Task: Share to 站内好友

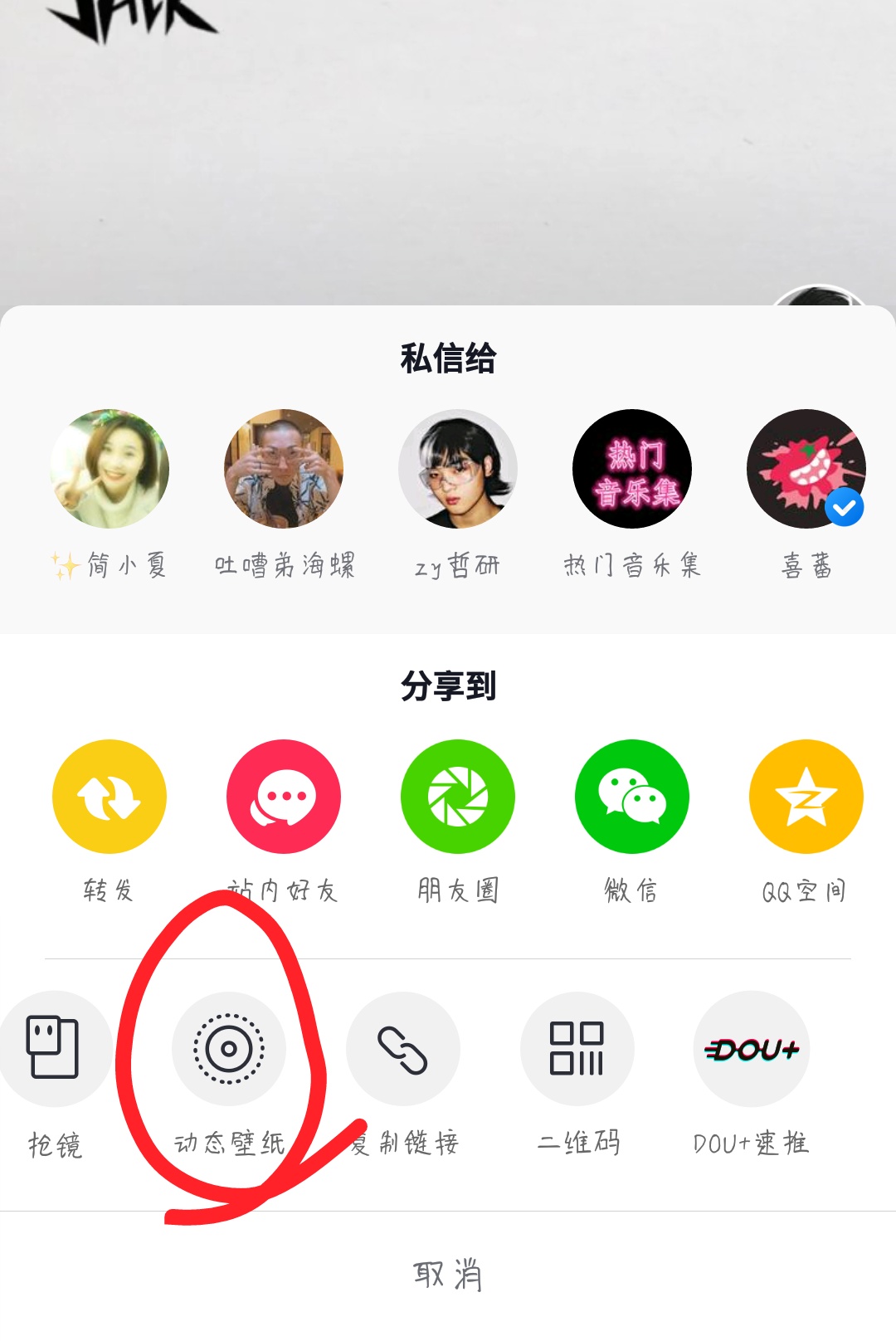Action: pos(284,797)
